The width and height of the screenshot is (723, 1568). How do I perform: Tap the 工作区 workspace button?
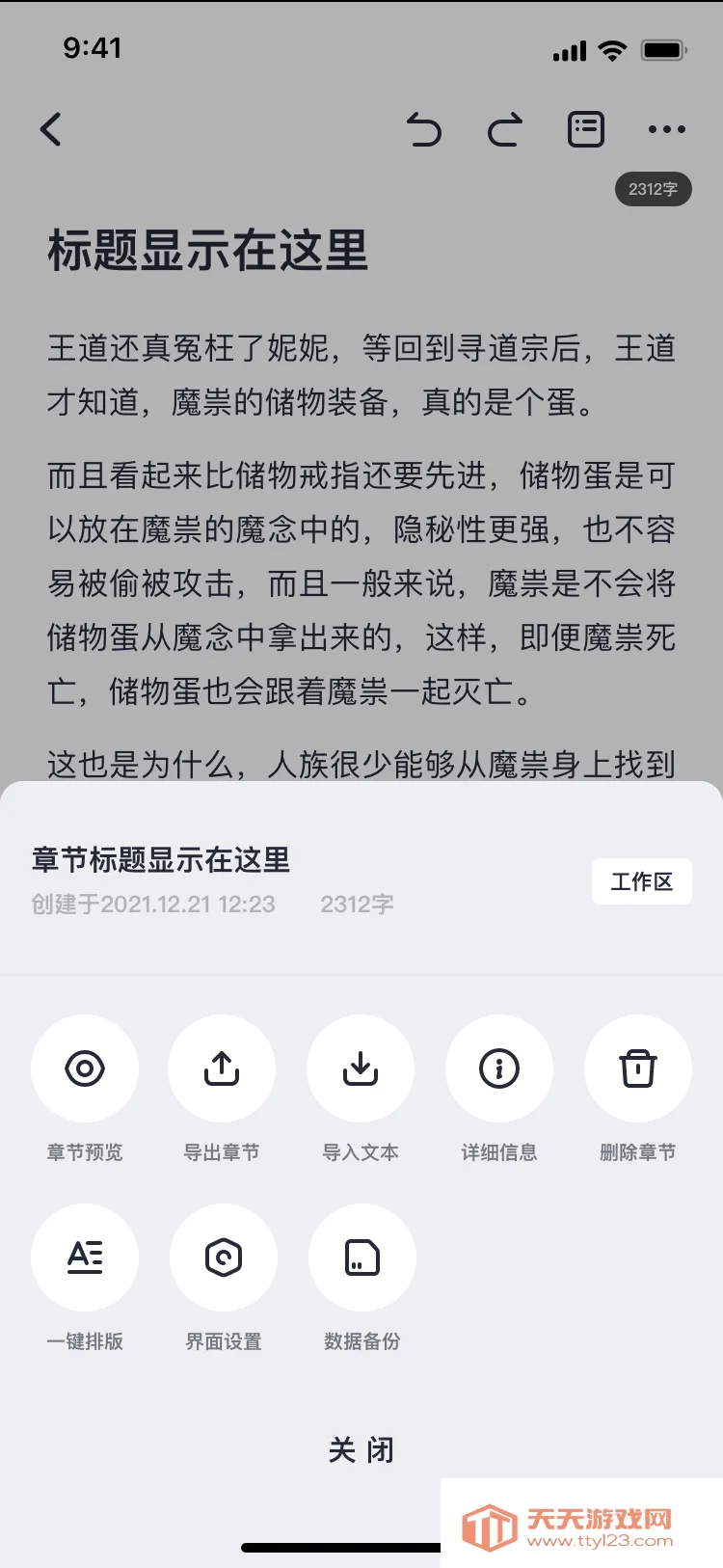pyautogui.click(x=641, y=880)
